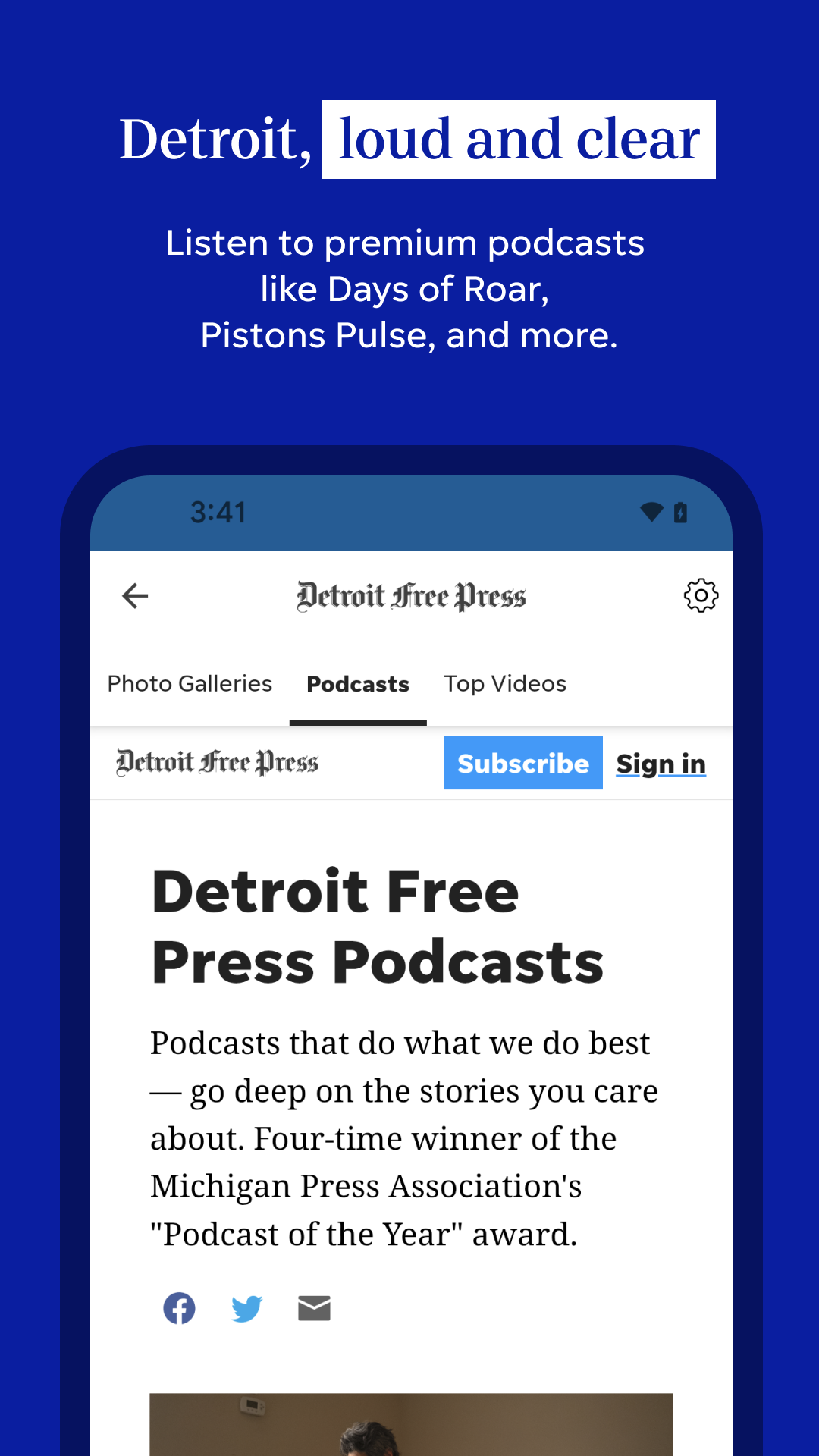The height and width of the screenshot is (1456, 819).
Task: Open the Sign in link
Action: [661, 764]
